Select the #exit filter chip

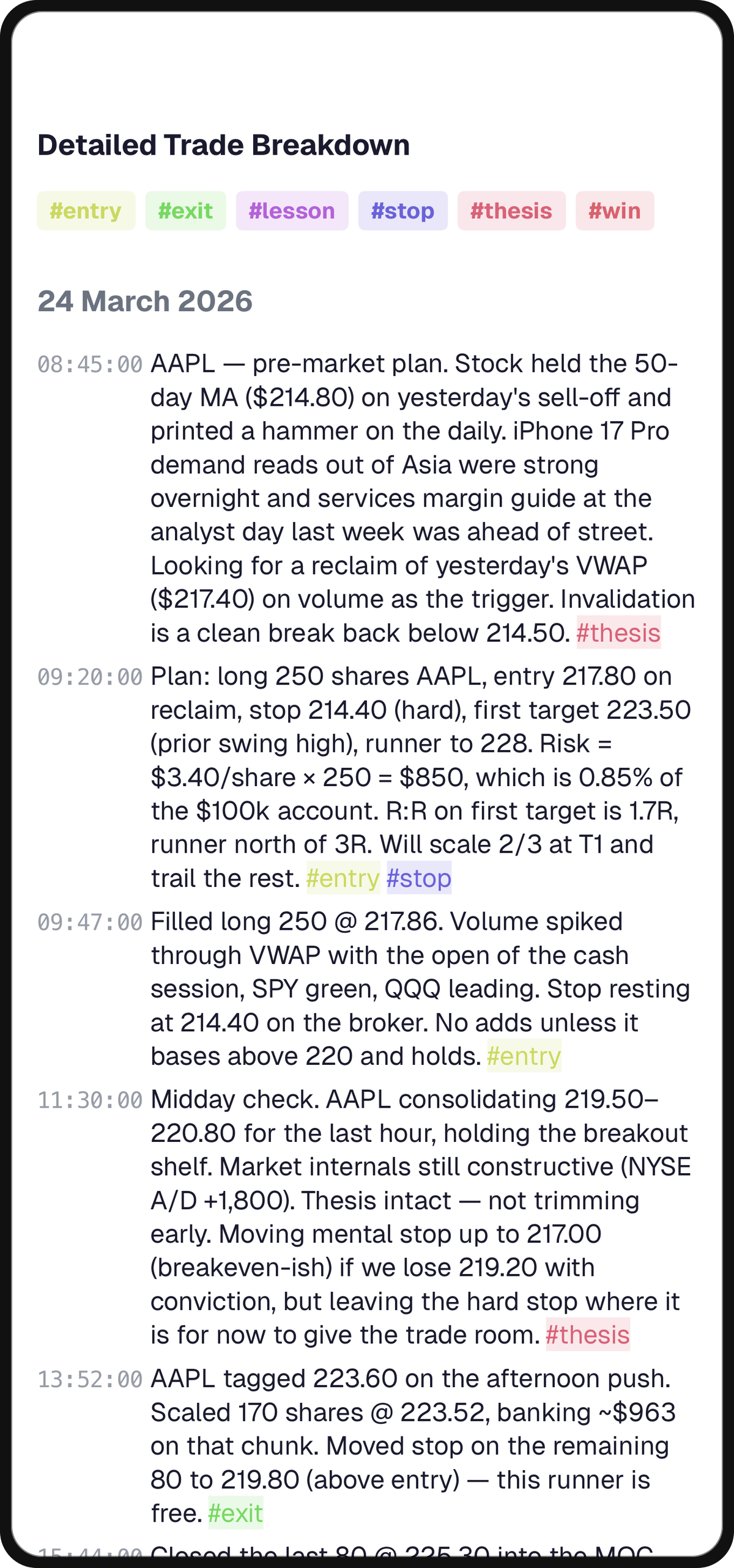click(x=185, y=211)
